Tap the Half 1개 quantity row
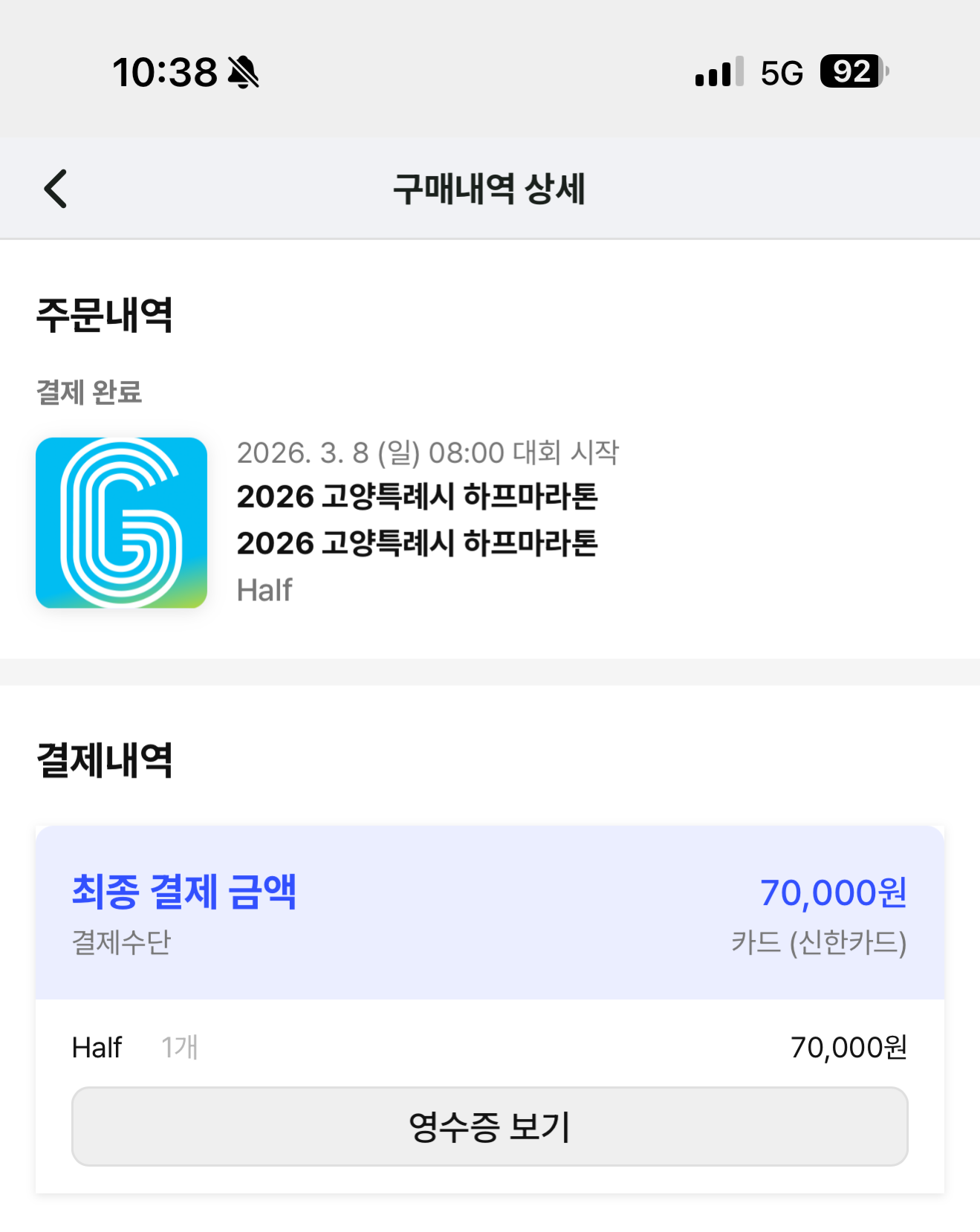Viewport: 980px width, 1232px height. tap(132, 1047)
